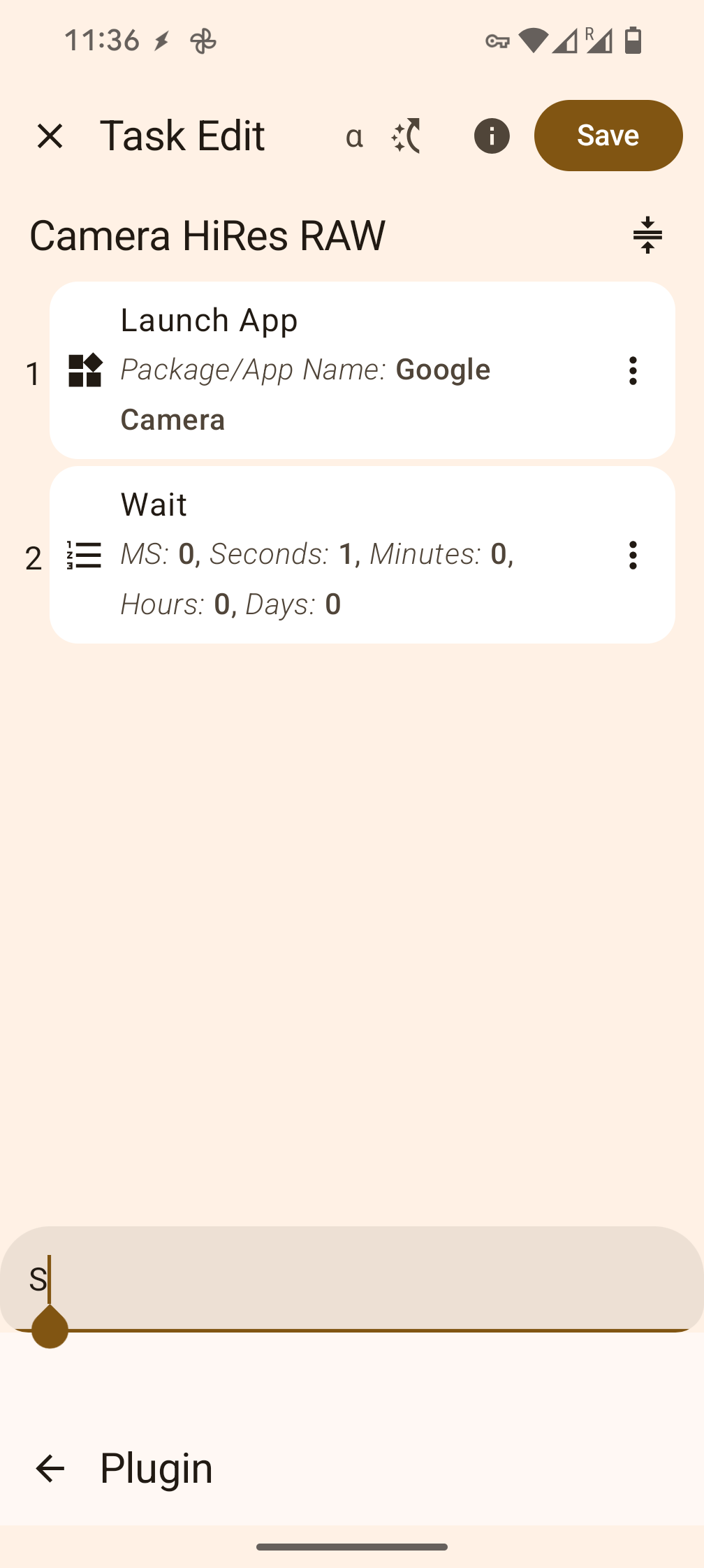704x1568 pixels.
Task: Rename task Camera HiRes RAW
Action: tap(207, 235)
